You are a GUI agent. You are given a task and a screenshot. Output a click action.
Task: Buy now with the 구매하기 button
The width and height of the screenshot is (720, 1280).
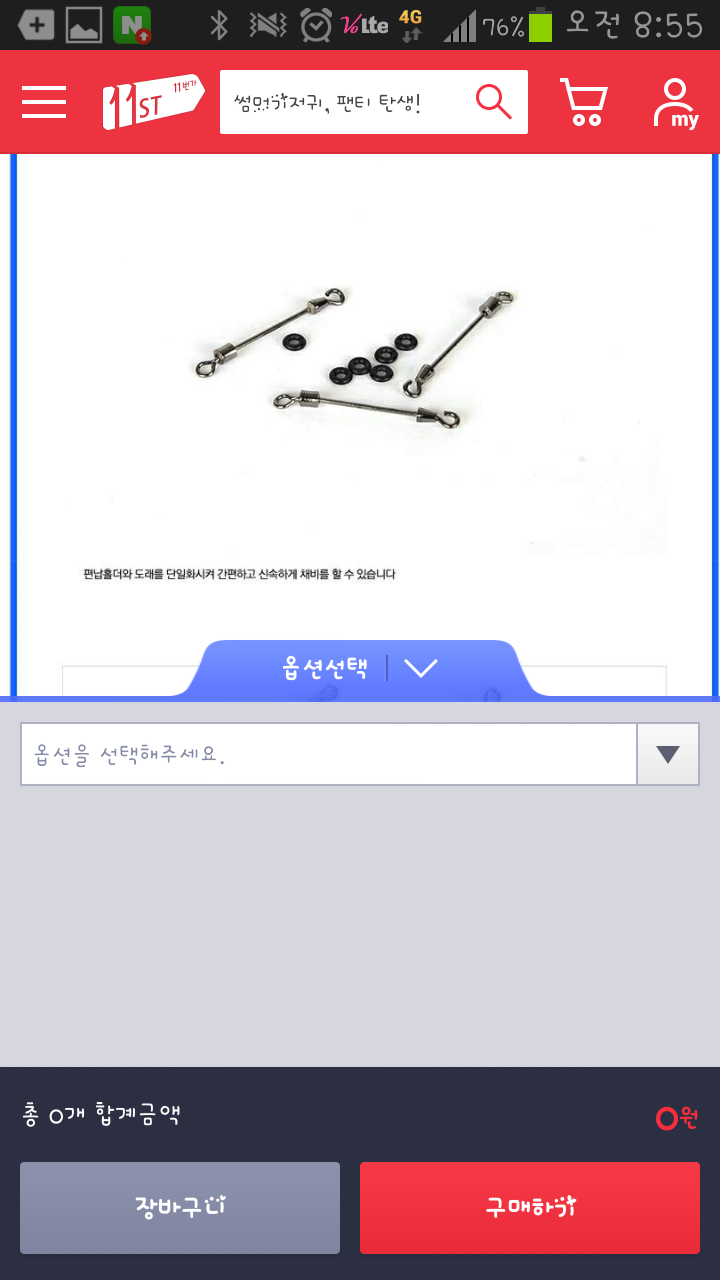tap(530, 1207)
